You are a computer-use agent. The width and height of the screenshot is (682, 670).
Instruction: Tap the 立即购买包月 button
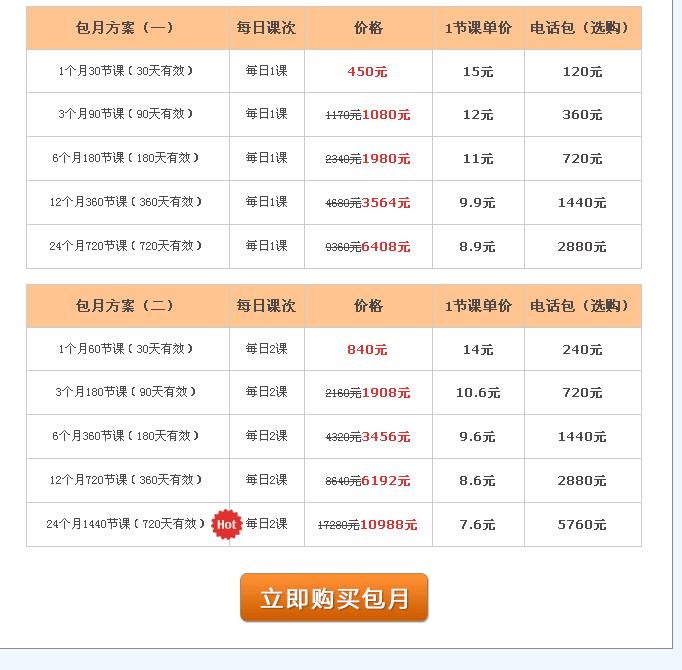click(x=334, y=598)
